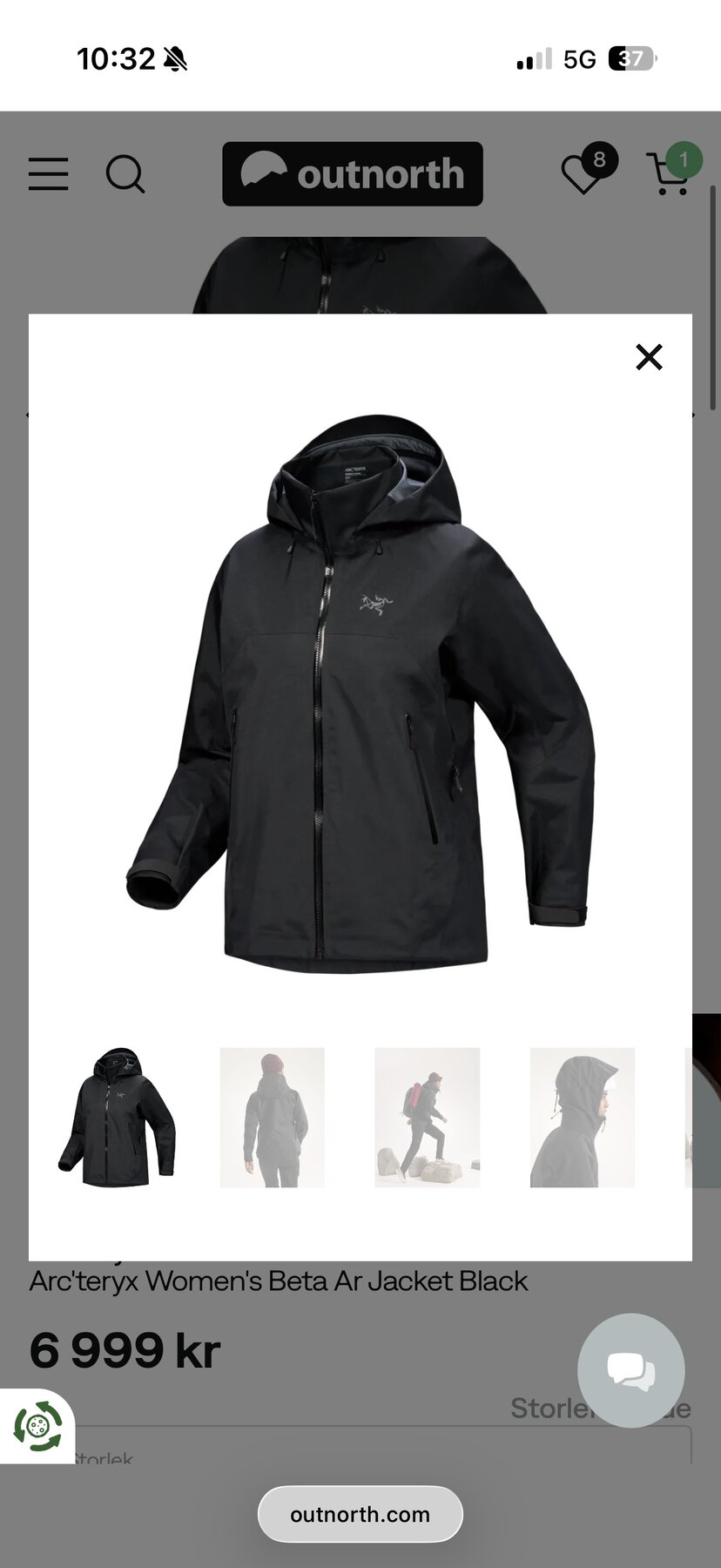
Task: Open the shopping cart
Action: (x=669, y=174)
